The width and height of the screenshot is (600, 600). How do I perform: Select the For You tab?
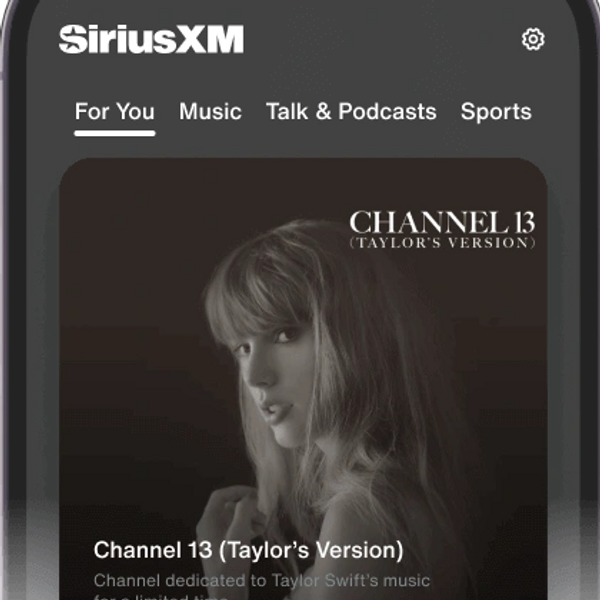point(114,112)
